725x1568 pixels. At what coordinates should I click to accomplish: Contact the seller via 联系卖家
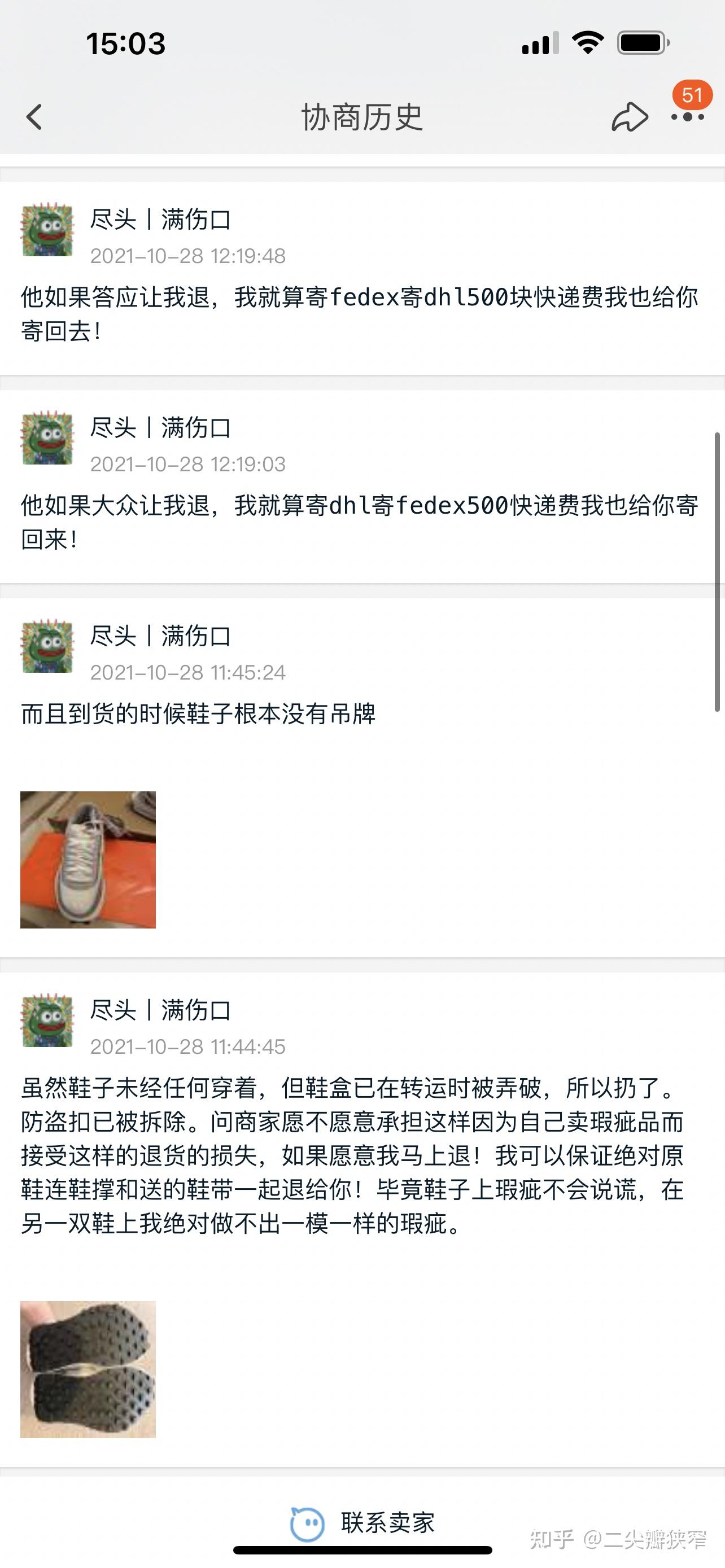point(363,1523)
